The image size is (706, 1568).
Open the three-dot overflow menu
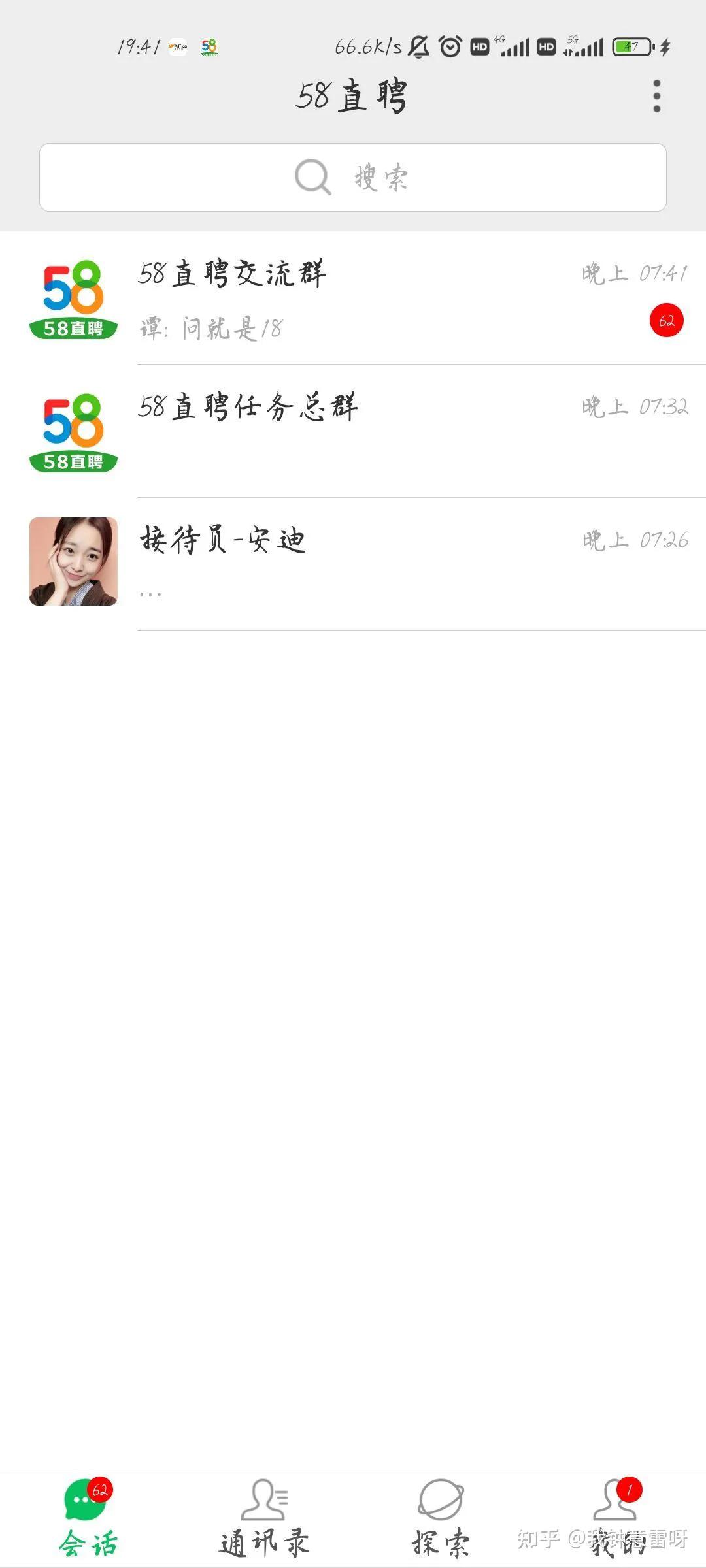click(x=657, y=95)
